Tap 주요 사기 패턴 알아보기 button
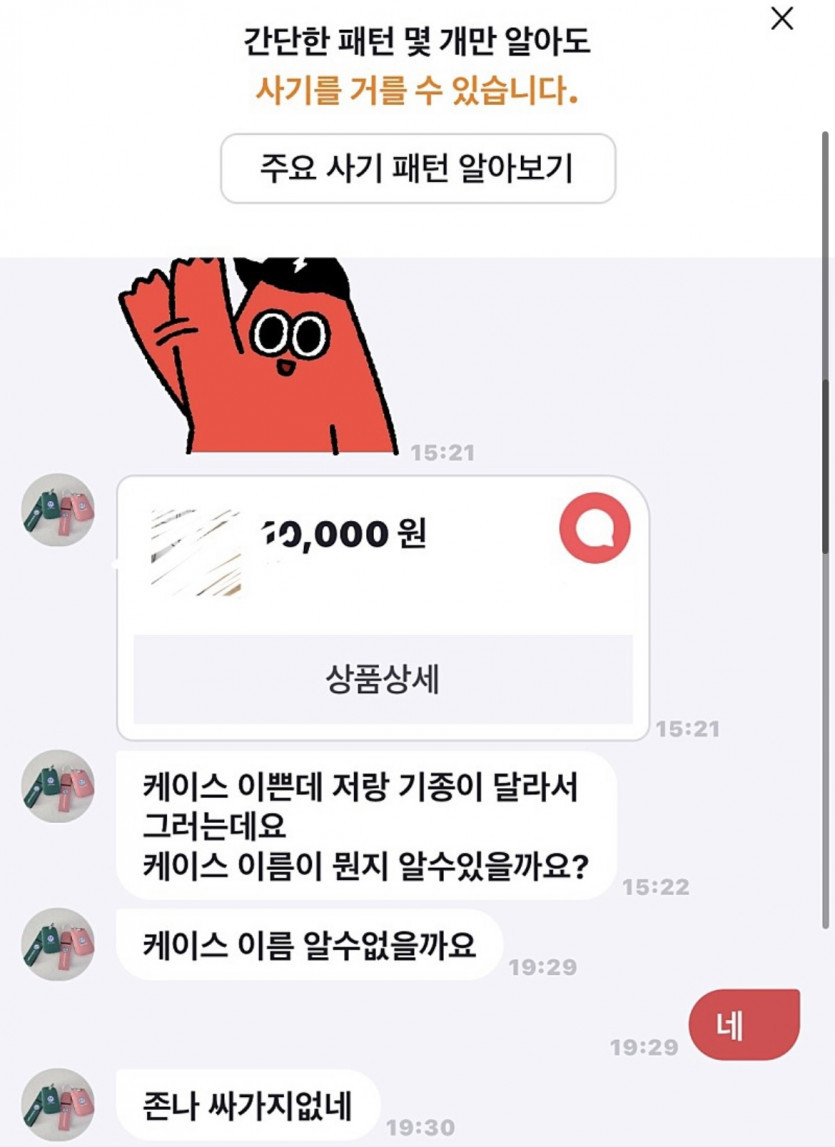This screenshot has height=1147, width=835. coord(417,169)
